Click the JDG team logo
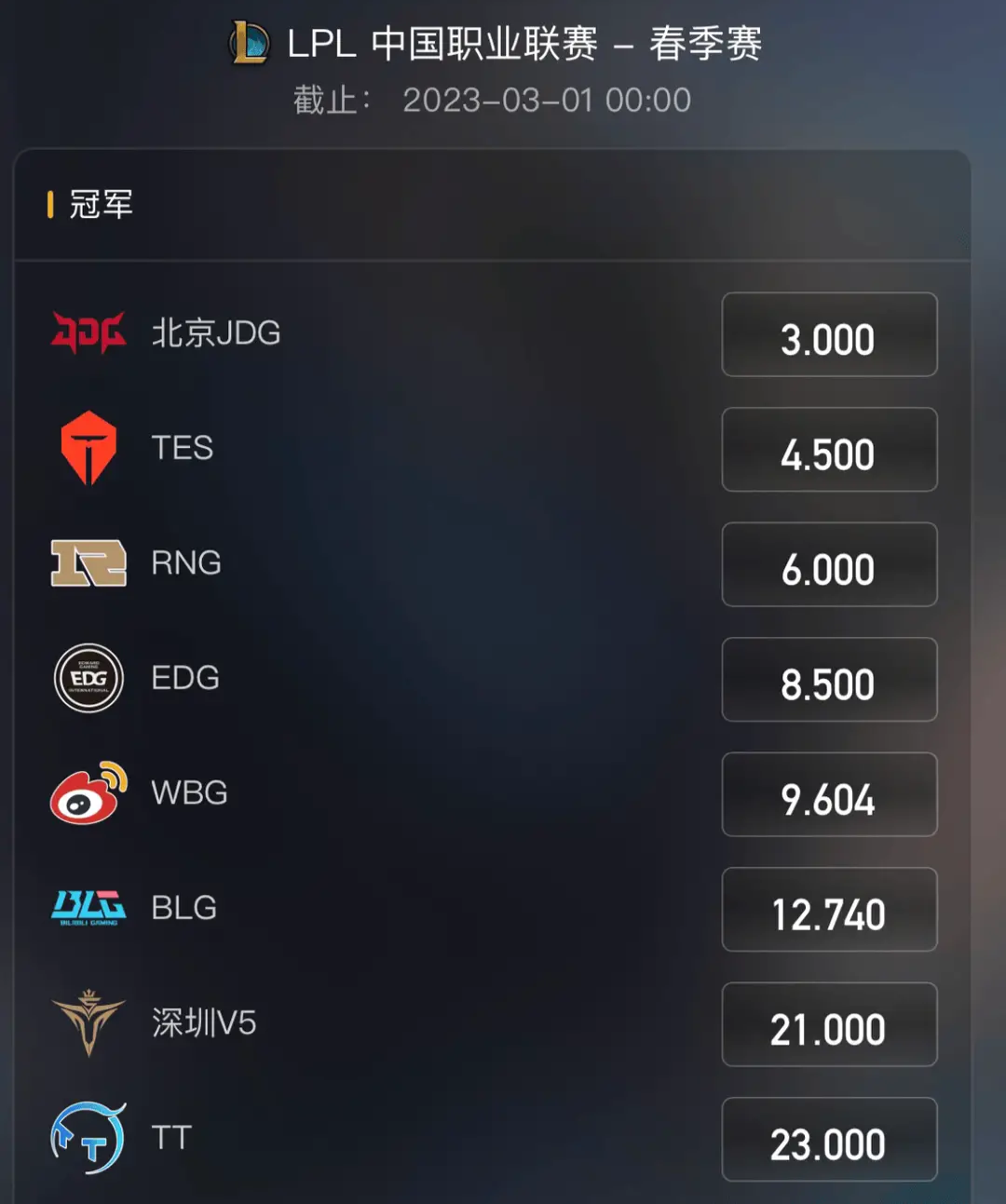1006x1204 pixels. (88, 332)
